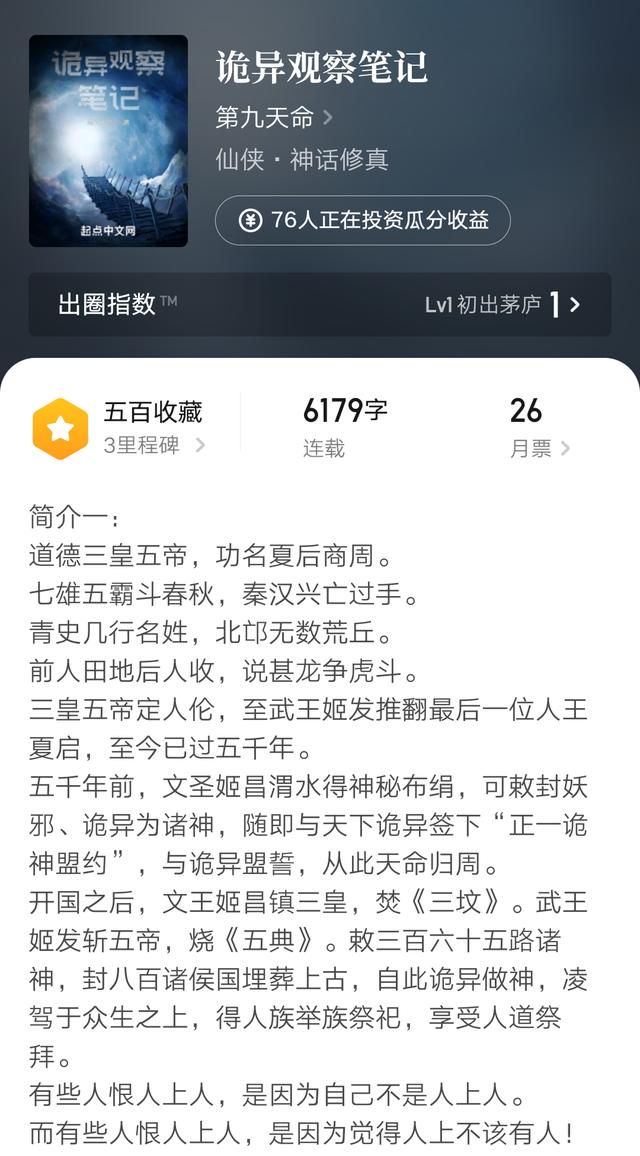The image size is (640, 1156).
Task: Open the 月票 monthly ticket page
Action: pos(539,428)
